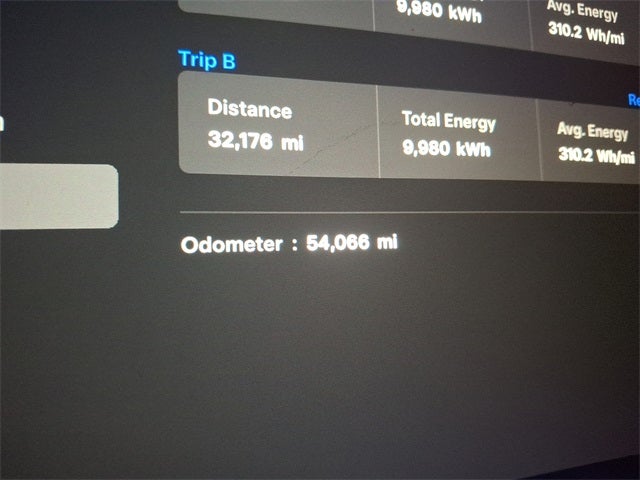Reset the Trip B counters
This screenshot has width=640, height=480.
click(x=633, y=100)
